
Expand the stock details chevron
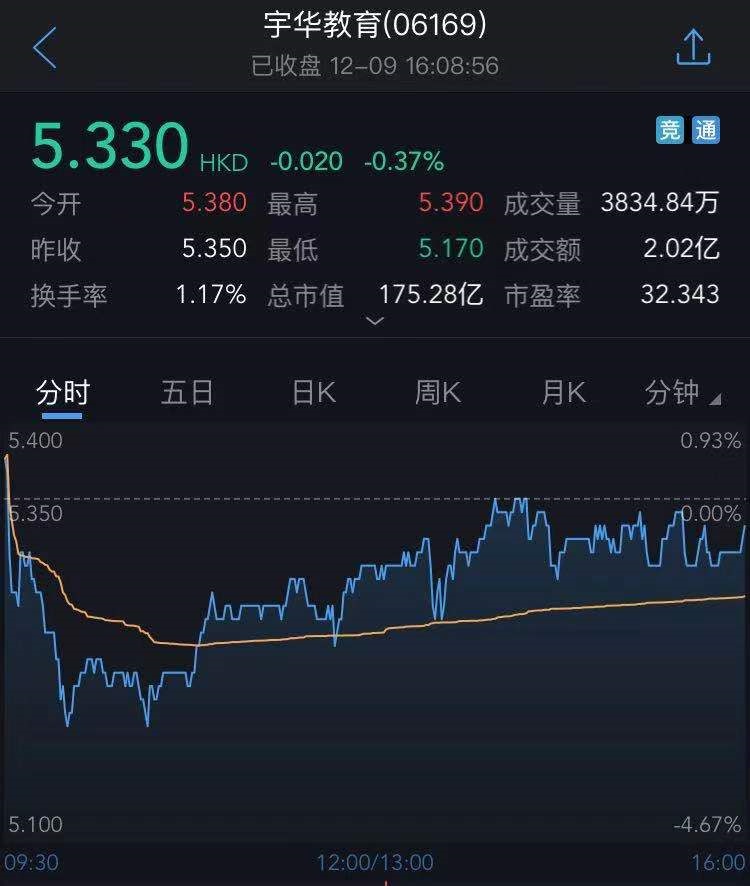pos(375,321)
